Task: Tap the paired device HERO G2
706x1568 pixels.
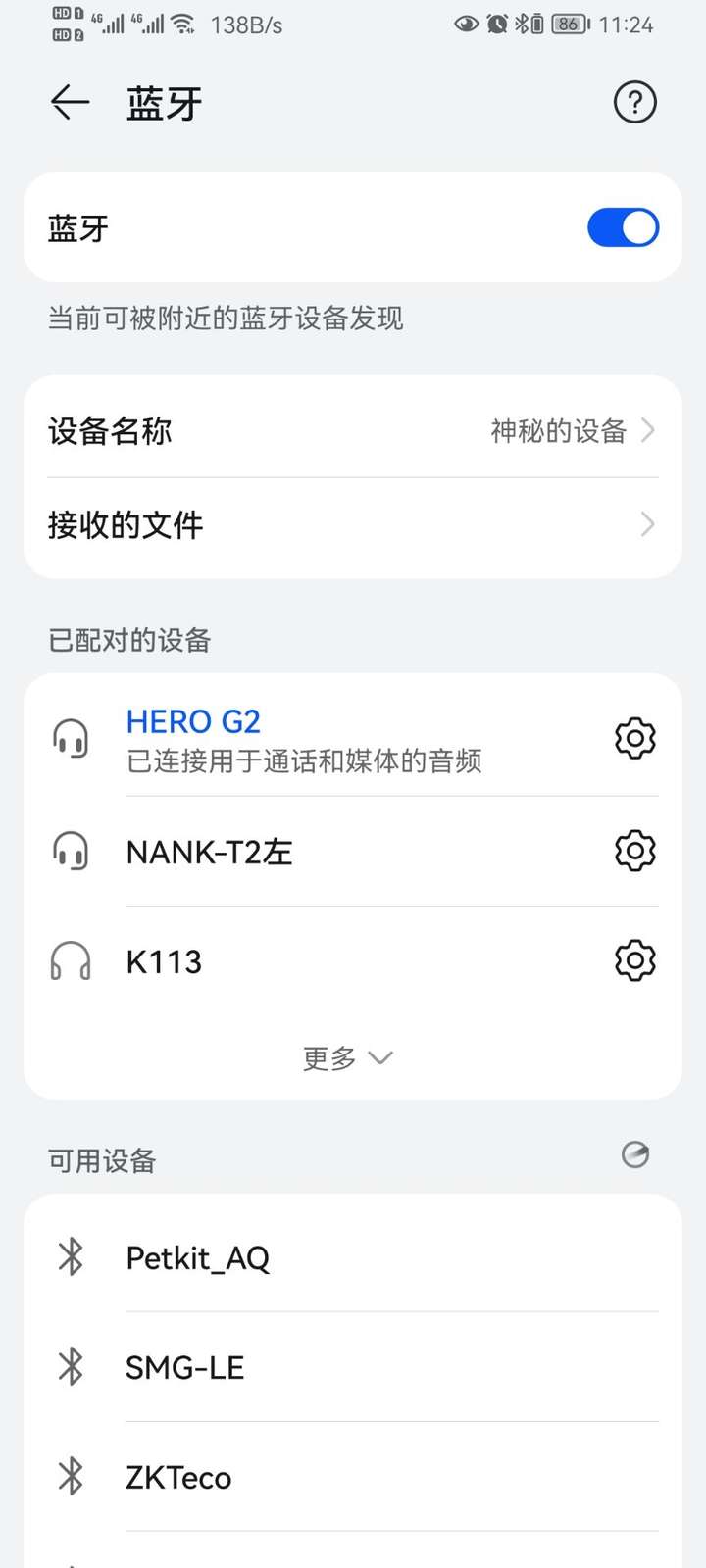Action: (314, 739)
